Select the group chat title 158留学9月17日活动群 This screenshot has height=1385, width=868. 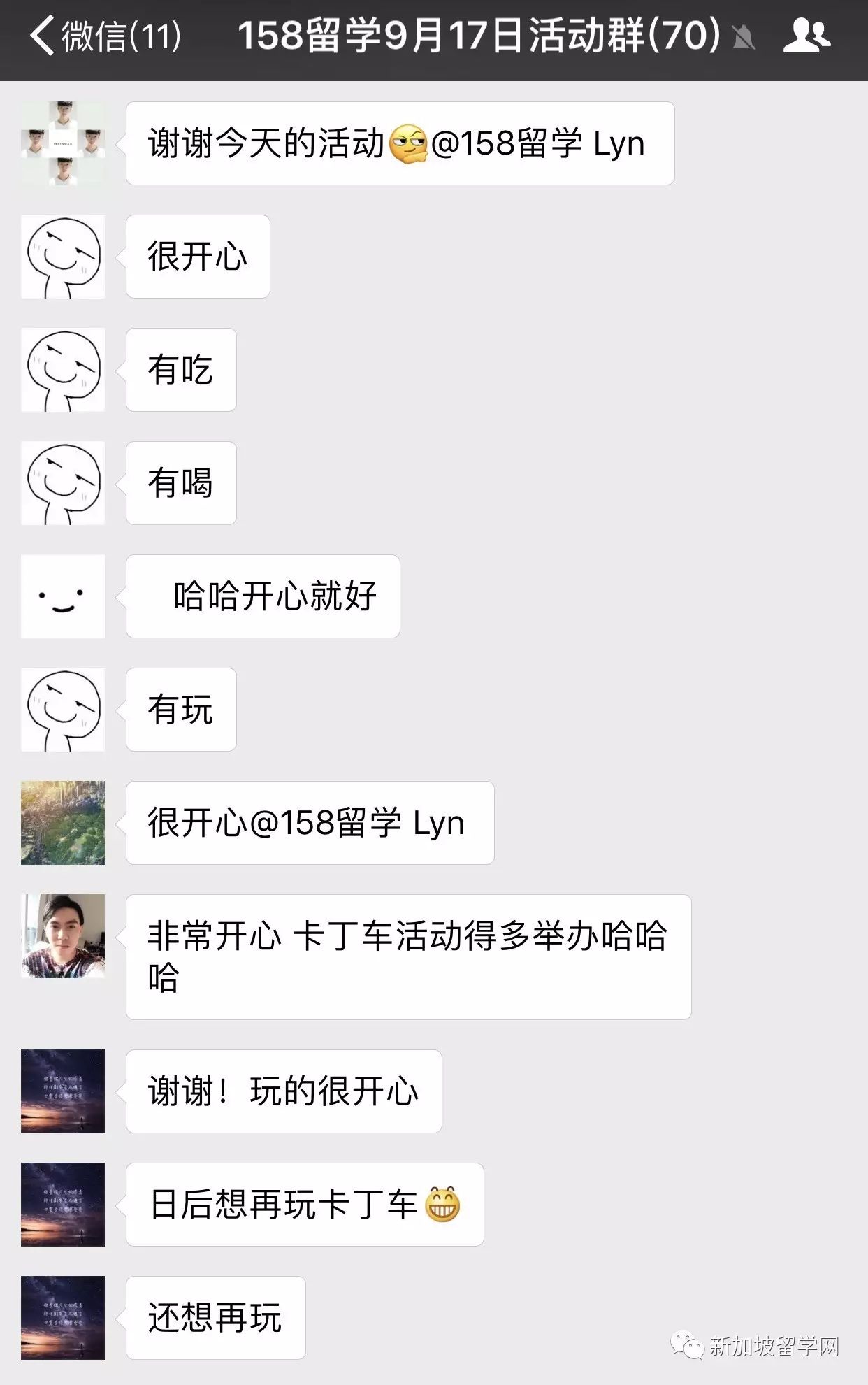[477, 37]
